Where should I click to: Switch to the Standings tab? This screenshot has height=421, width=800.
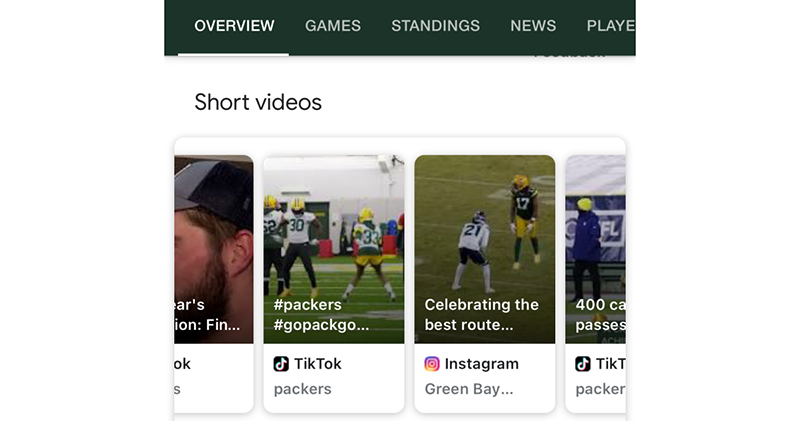click(x=435, y=26)
